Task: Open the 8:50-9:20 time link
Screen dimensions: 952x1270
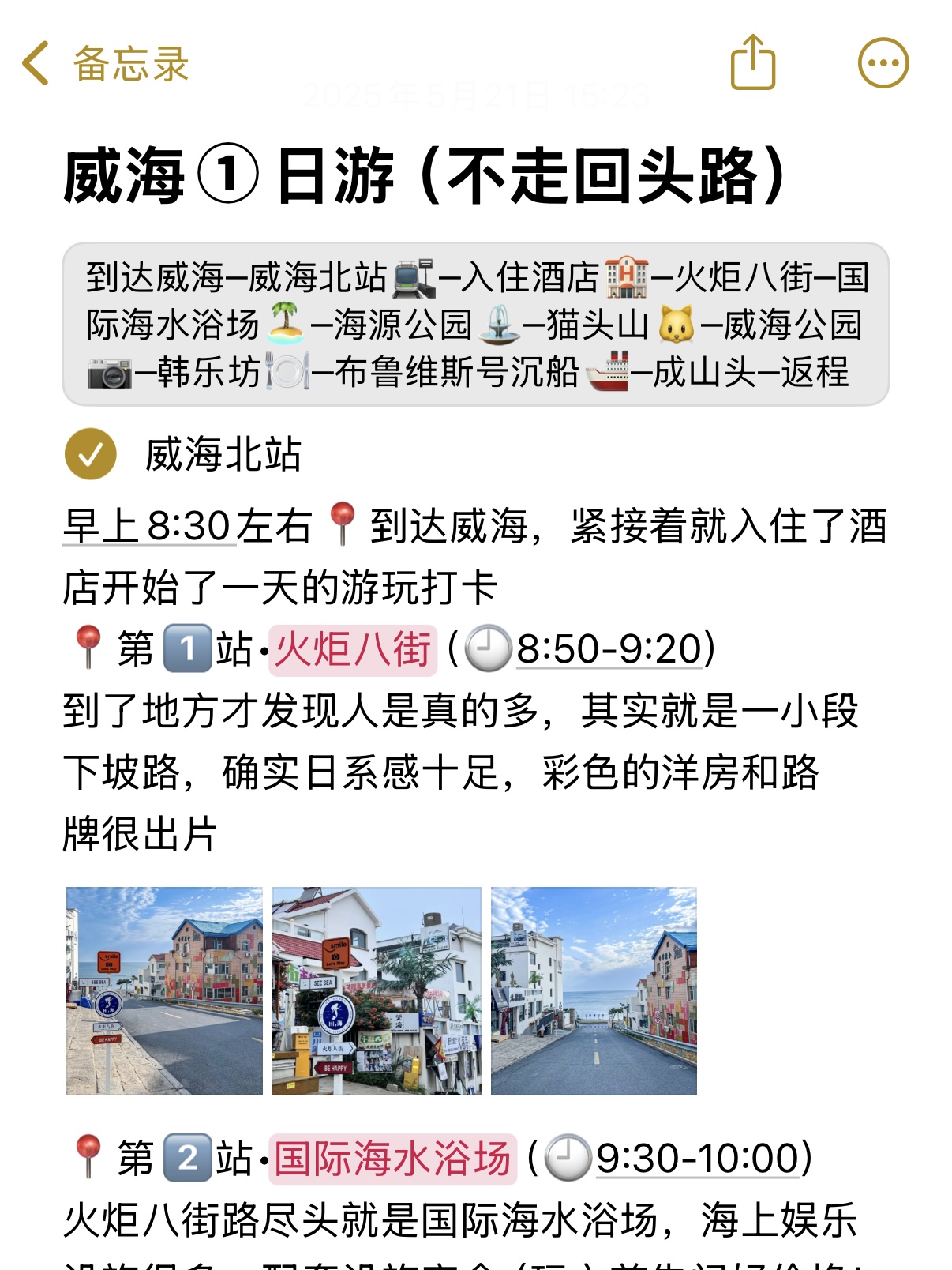Action: point(609,649)
